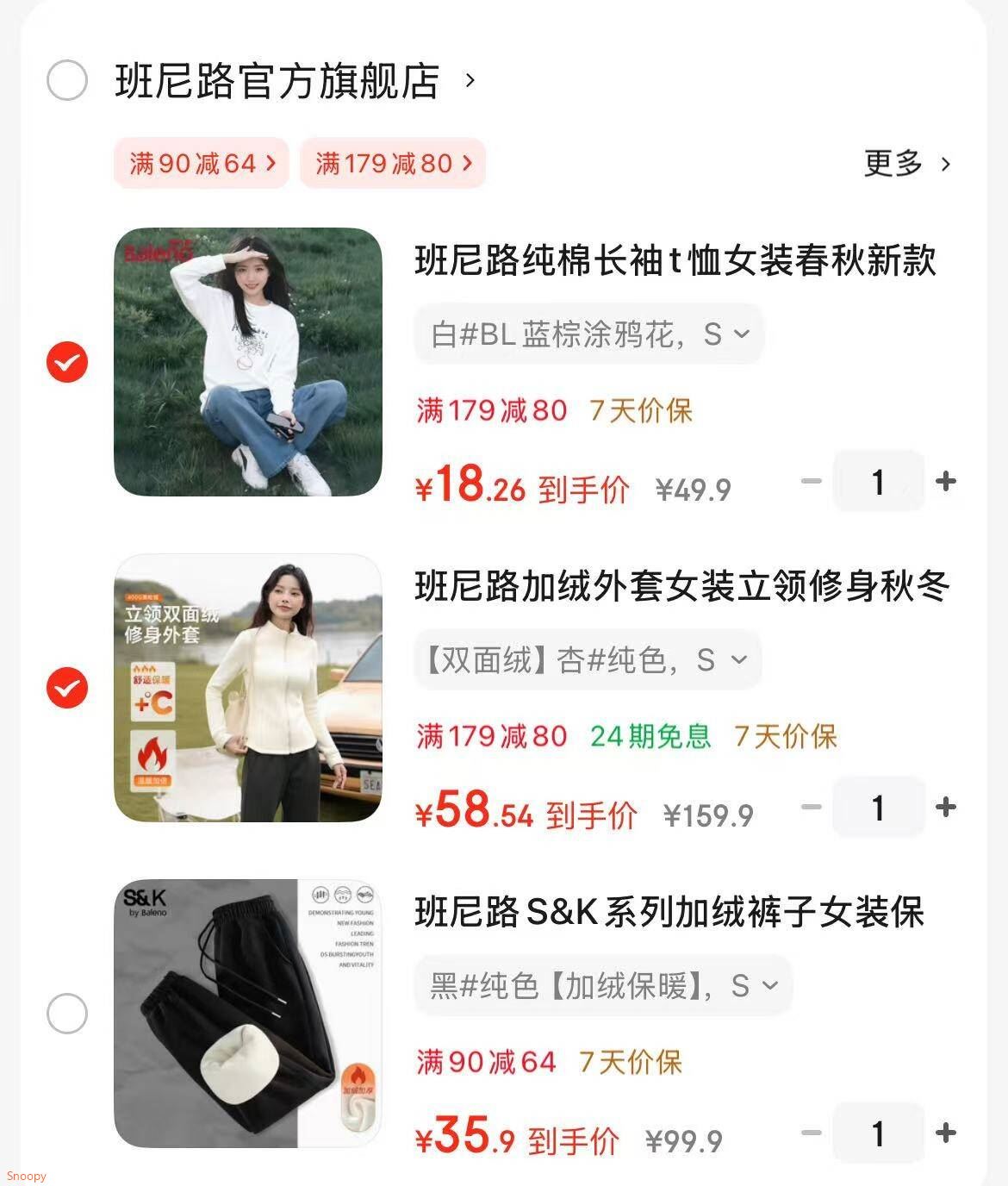The height and width of the screenshot is (1186, 1008).
Task: Open SKU selector 白#BL蓝棕涂鸦花
Action: [588, 334]
